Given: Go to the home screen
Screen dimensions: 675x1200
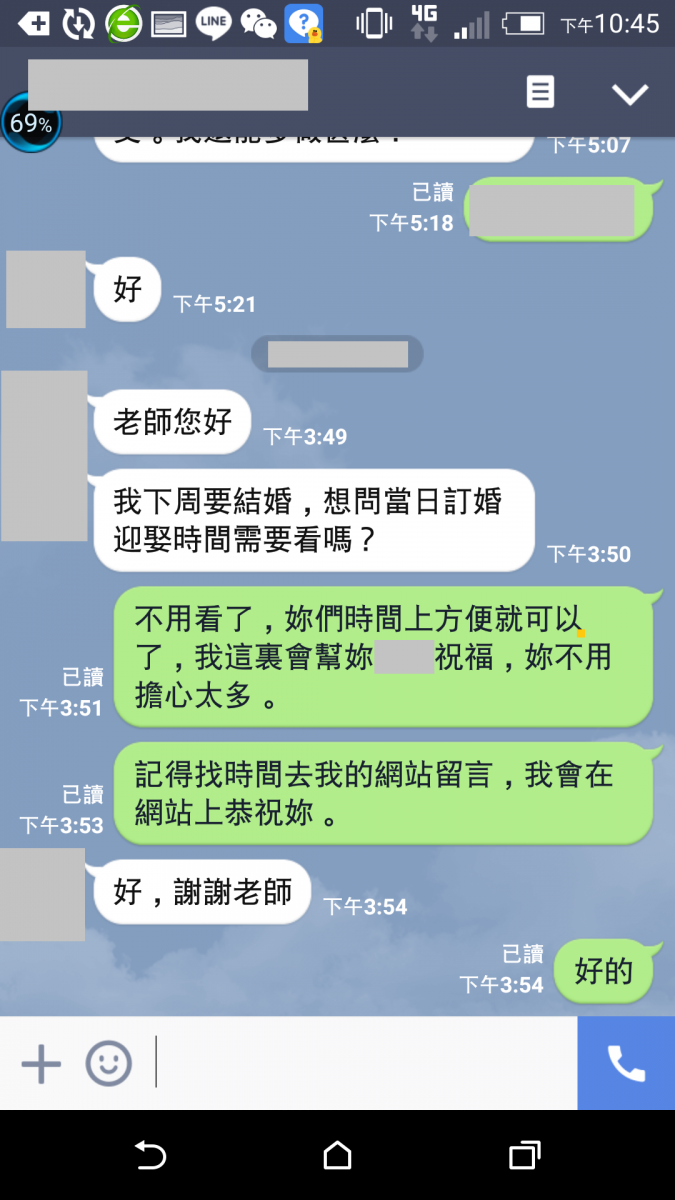Looking at the screenshot, I should click(338, 1156).
